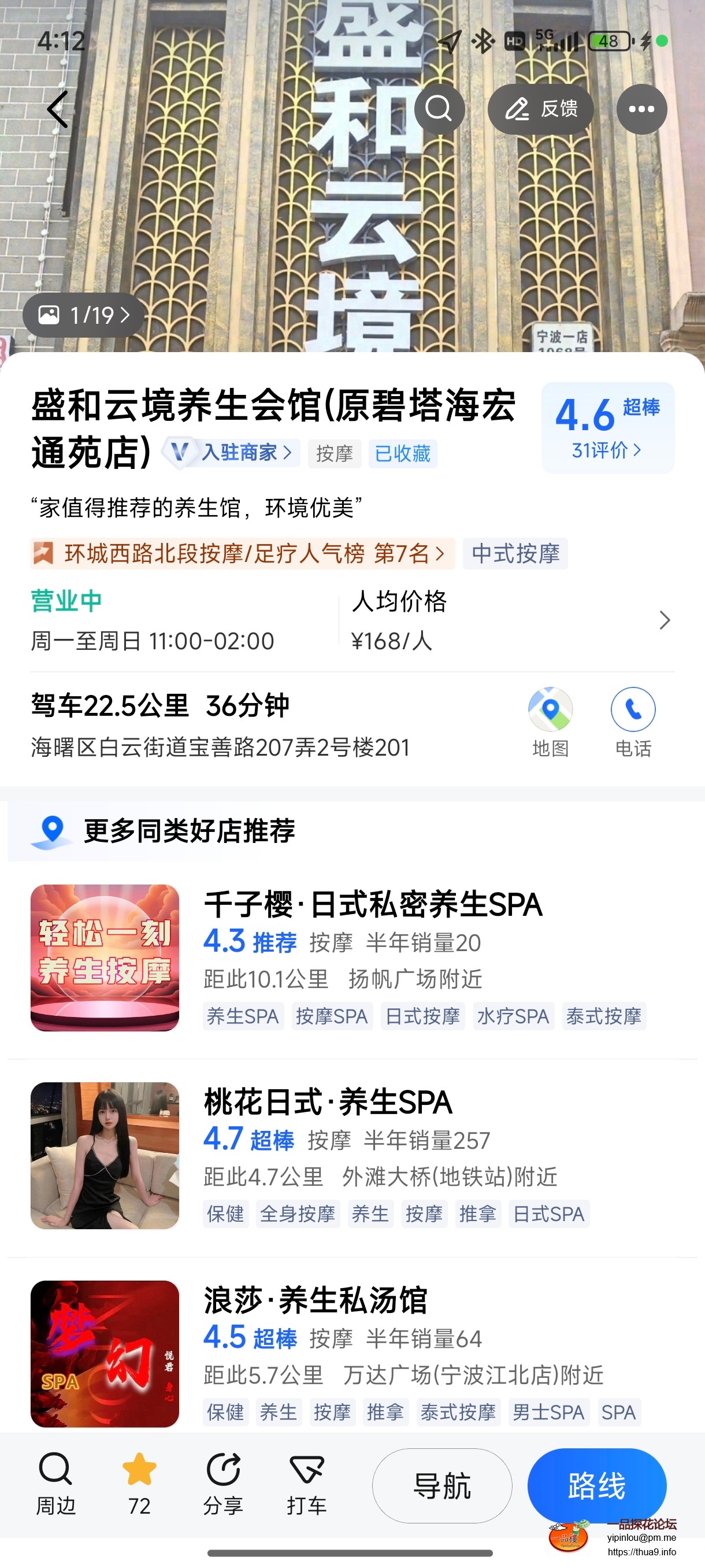Search nearby with 周边

tap(55, 1484)
